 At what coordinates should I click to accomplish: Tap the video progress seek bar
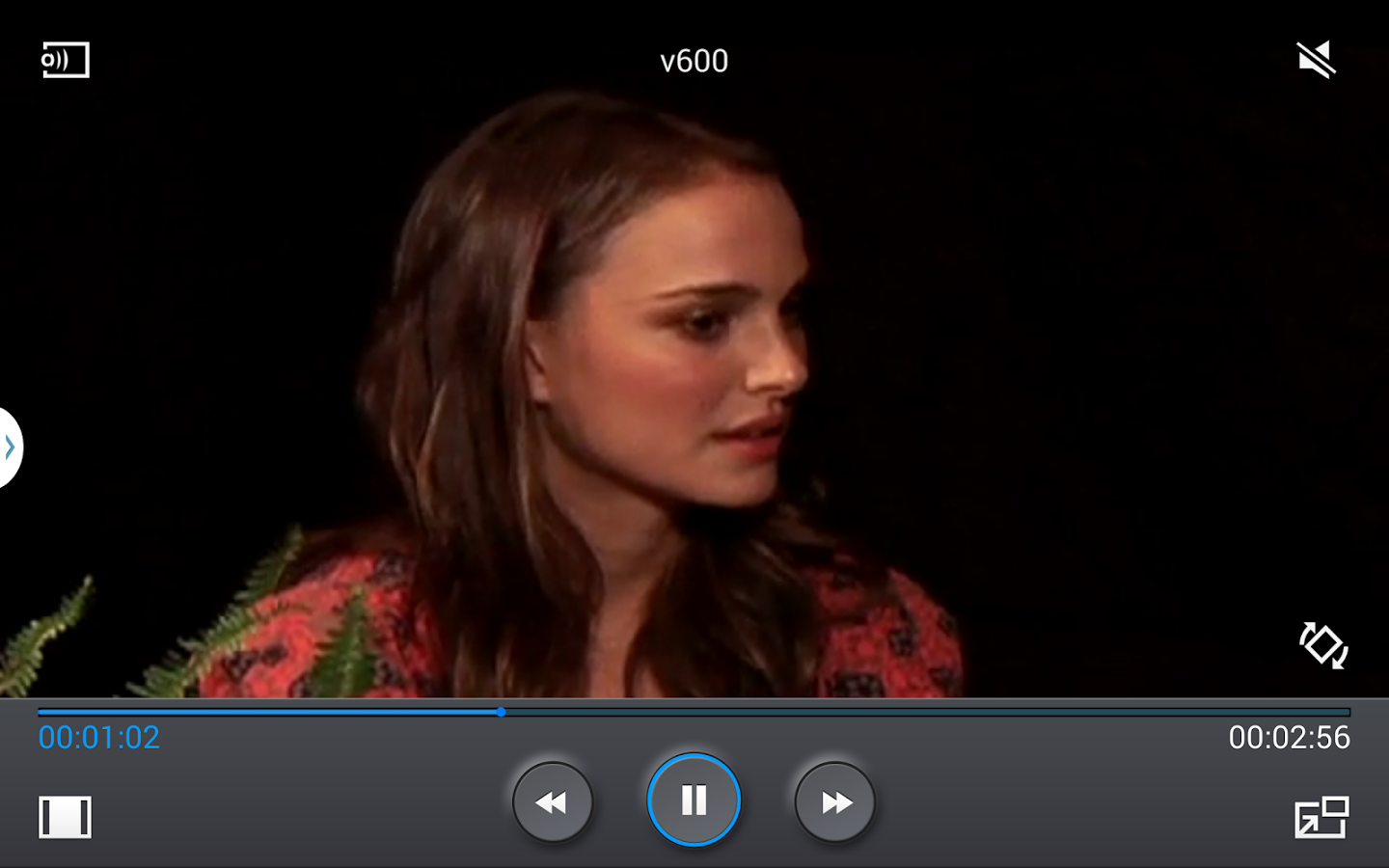[x=694, y=712]
